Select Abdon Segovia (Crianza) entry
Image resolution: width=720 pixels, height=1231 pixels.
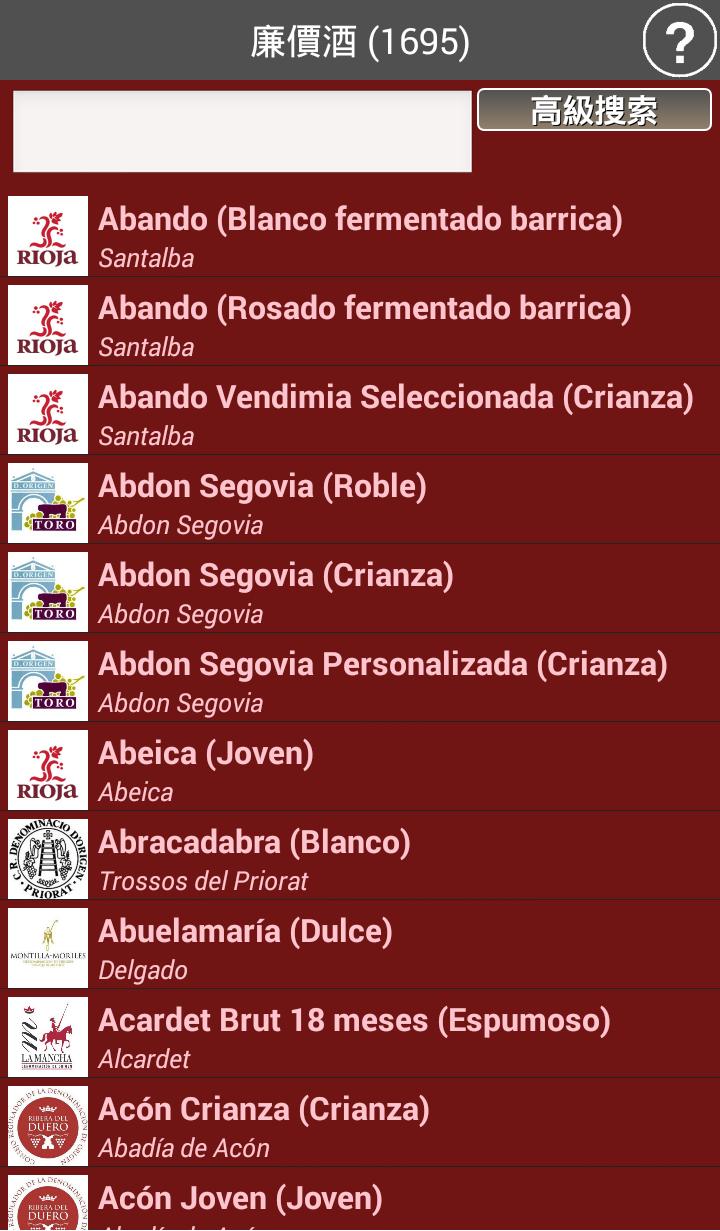tap(360, 592)
